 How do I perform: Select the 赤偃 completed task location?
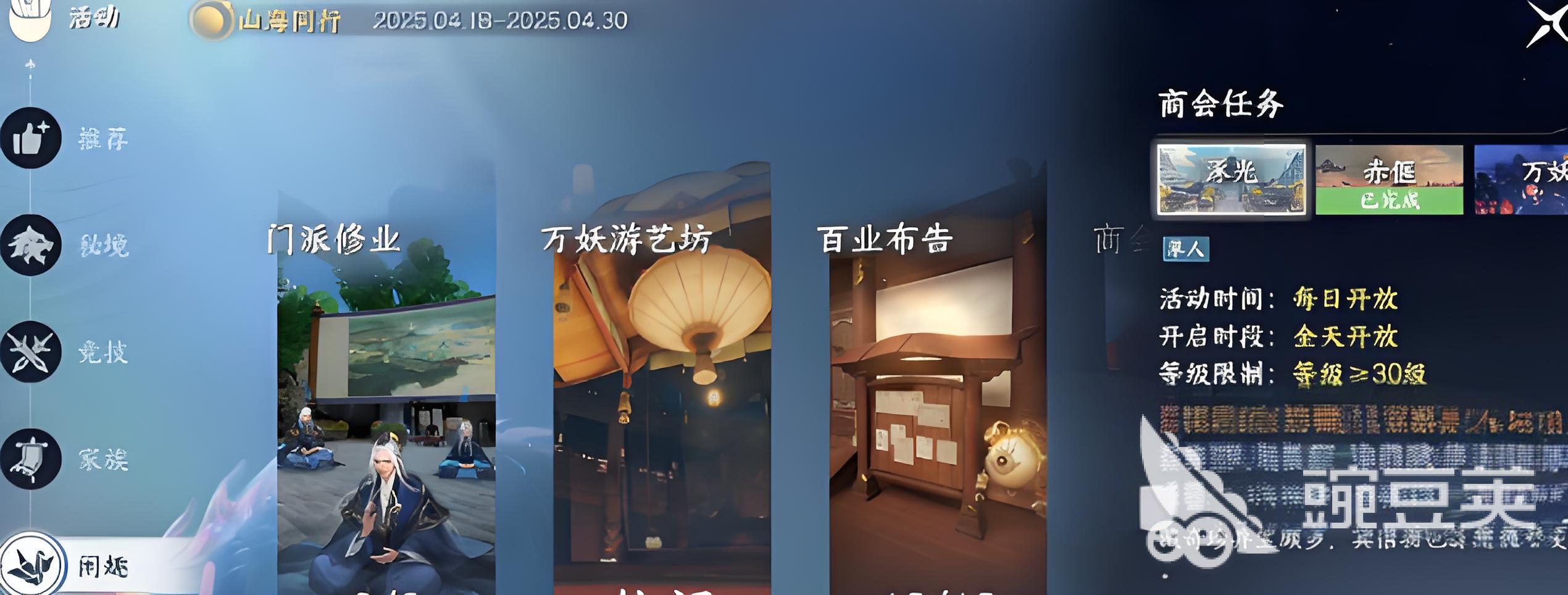tap(1389, 179)
